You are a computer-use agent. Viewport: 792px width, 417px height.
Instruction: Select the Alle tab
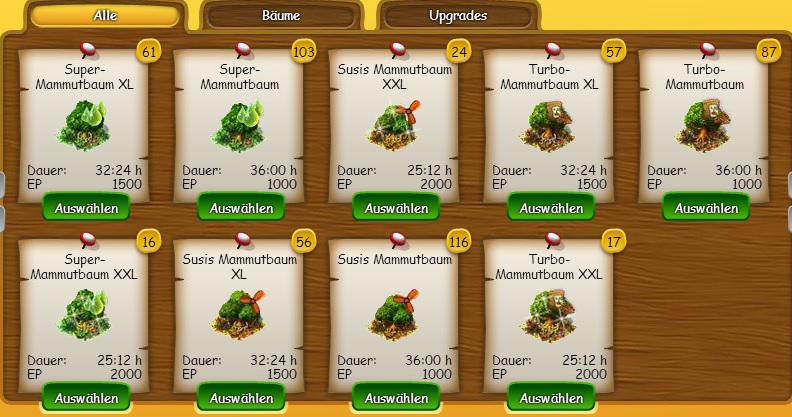[104, 17]
